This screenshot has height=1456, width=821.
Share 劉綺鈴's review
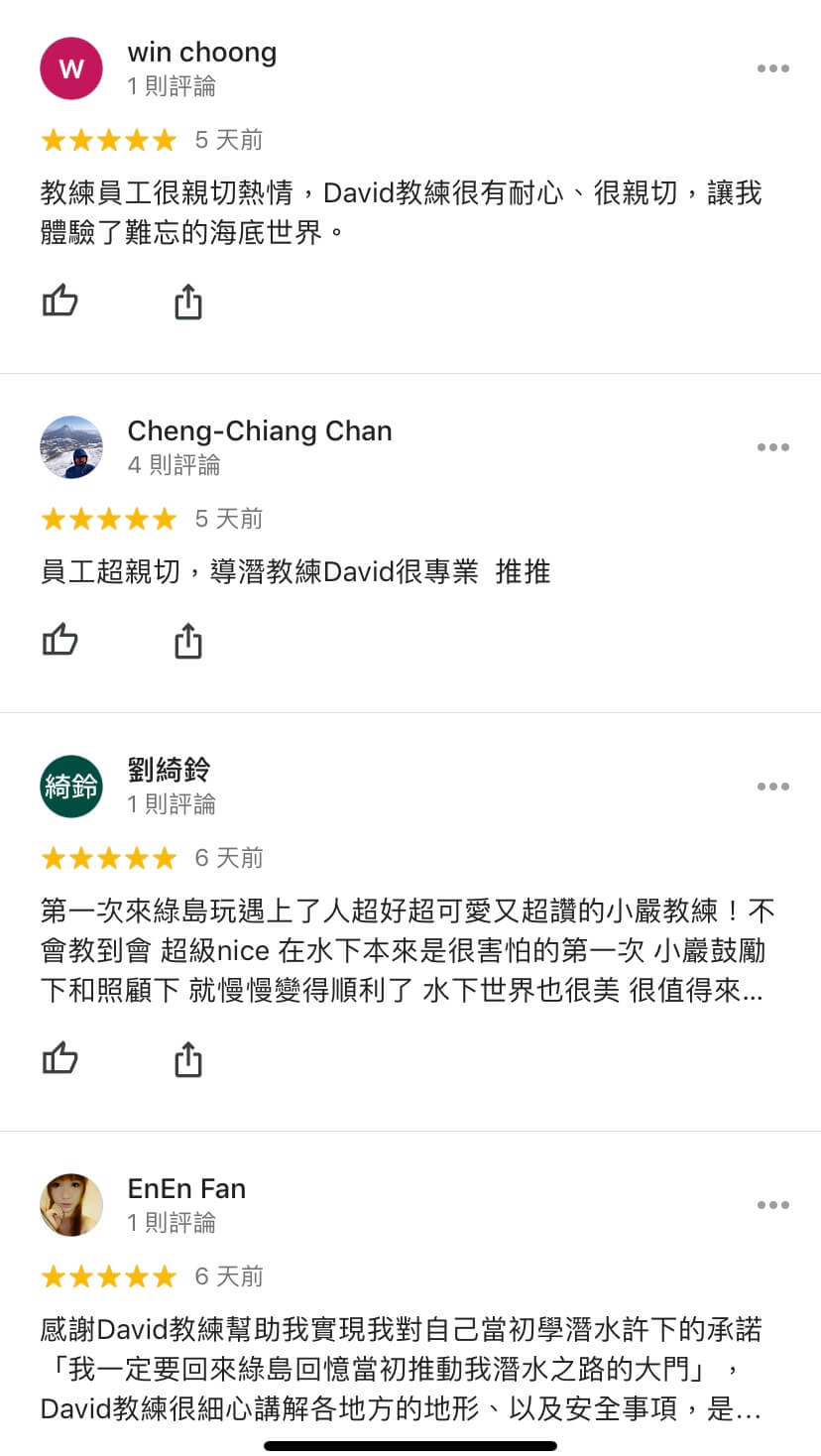tap(188, 1059)
